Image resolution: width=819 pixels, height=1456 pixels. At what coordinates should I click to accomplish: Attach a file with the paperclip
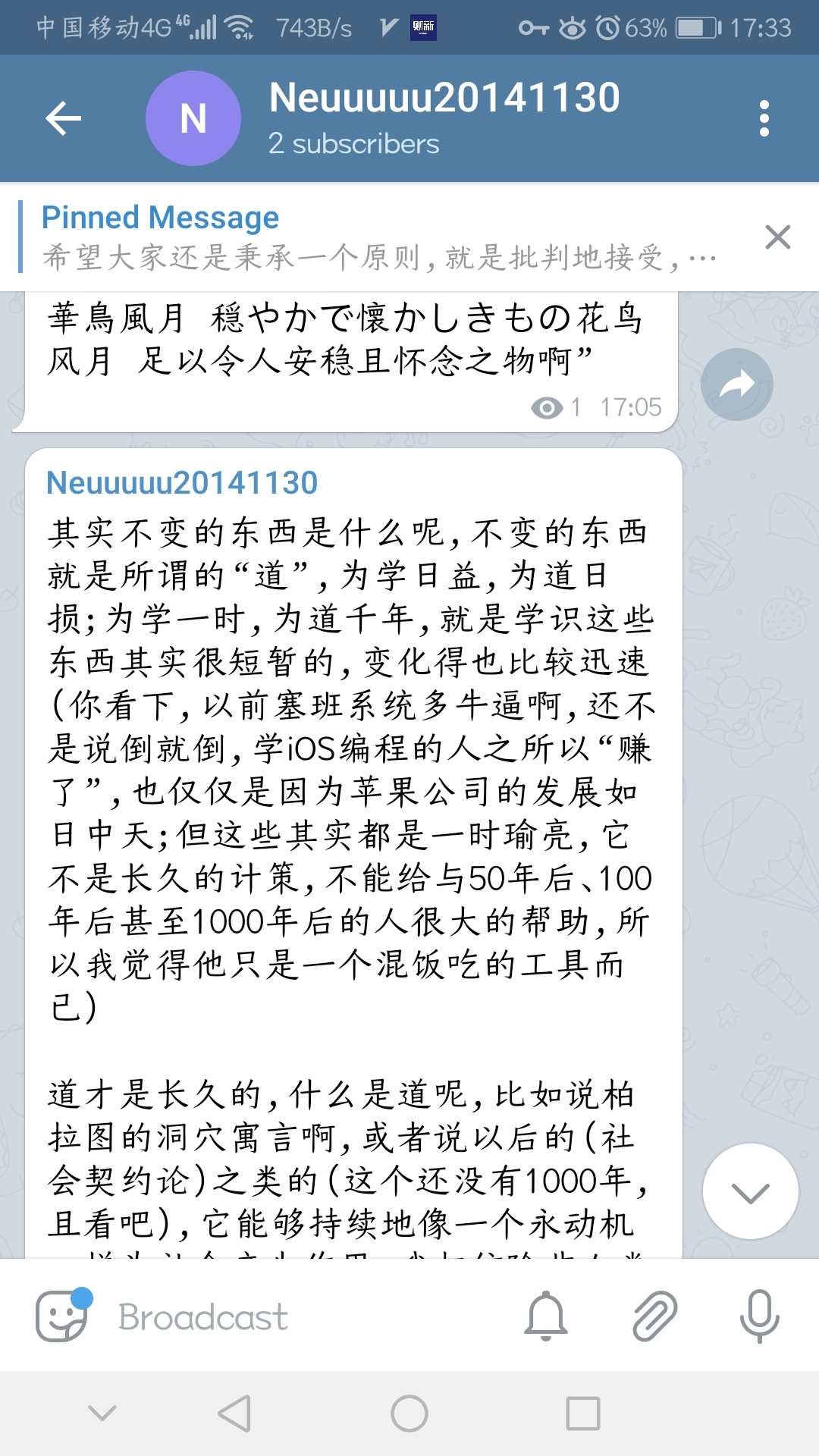pos(654,1316)
